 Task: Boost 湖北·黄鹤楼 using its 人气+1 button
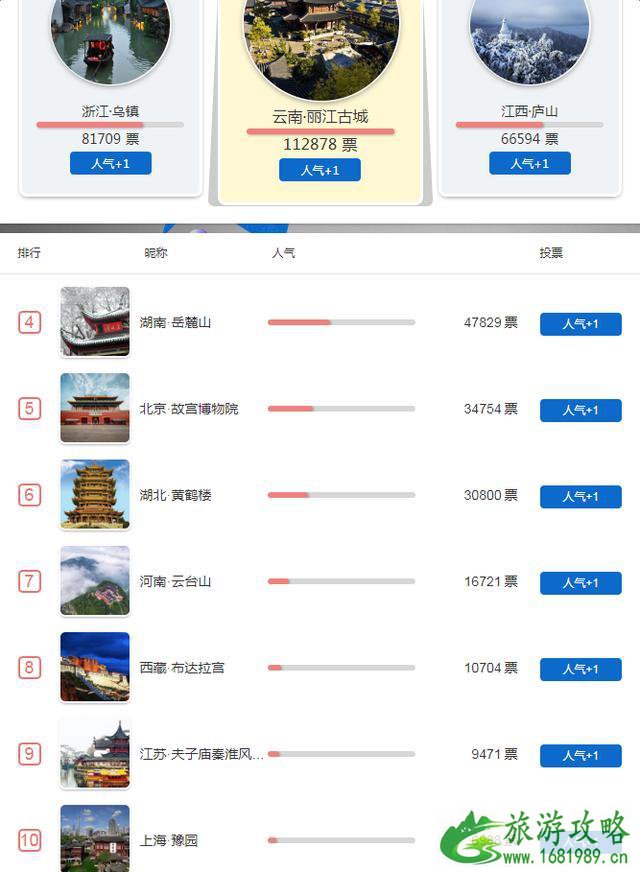click(580, 496)
